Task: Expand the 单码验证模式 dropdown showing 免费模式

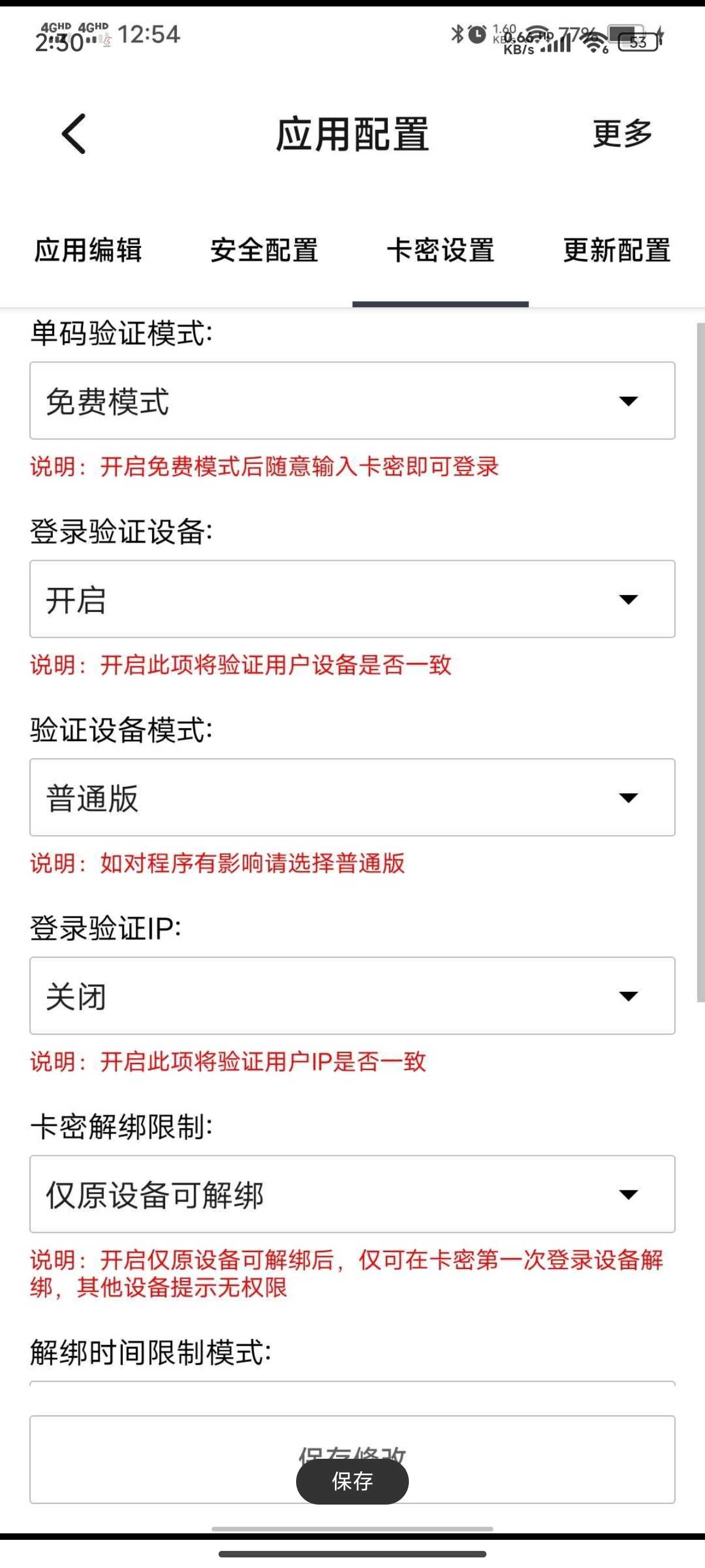Action: tap(352, 401)
